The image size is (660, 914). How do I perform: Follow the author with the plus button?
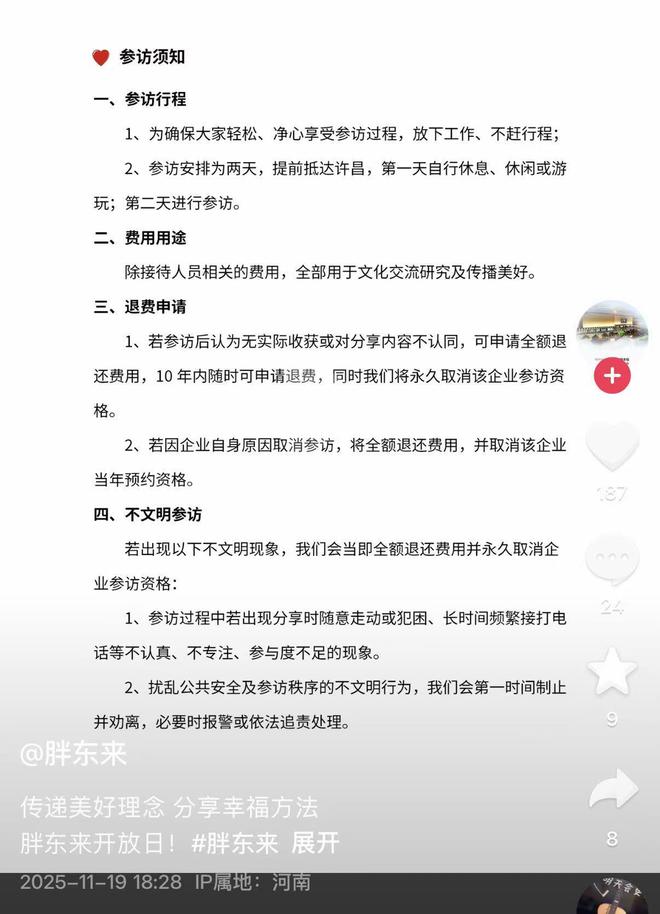pyautogui.click(x=612, y=376)
